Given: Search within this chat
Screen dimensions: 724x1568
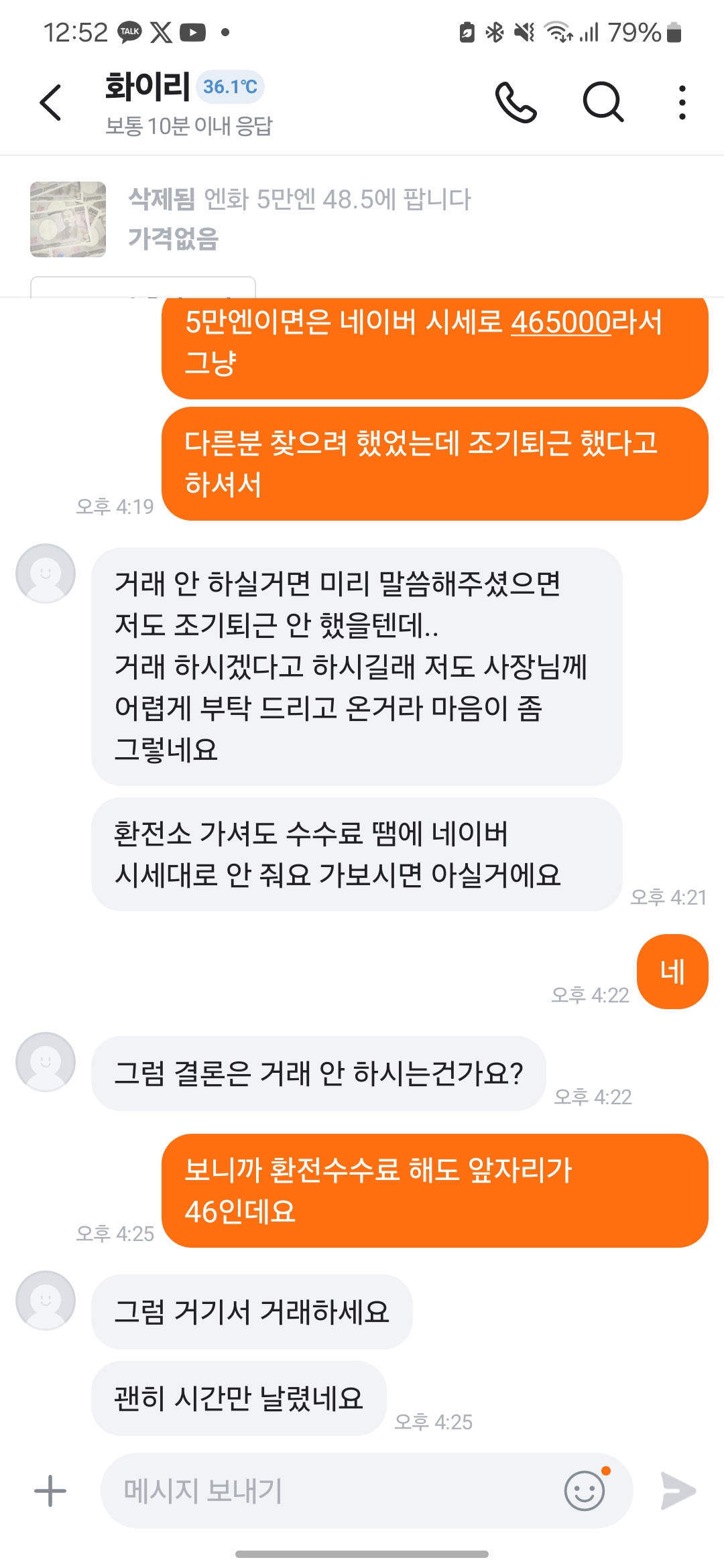Looking at the screenshot, I should click(x=603, y=103).
